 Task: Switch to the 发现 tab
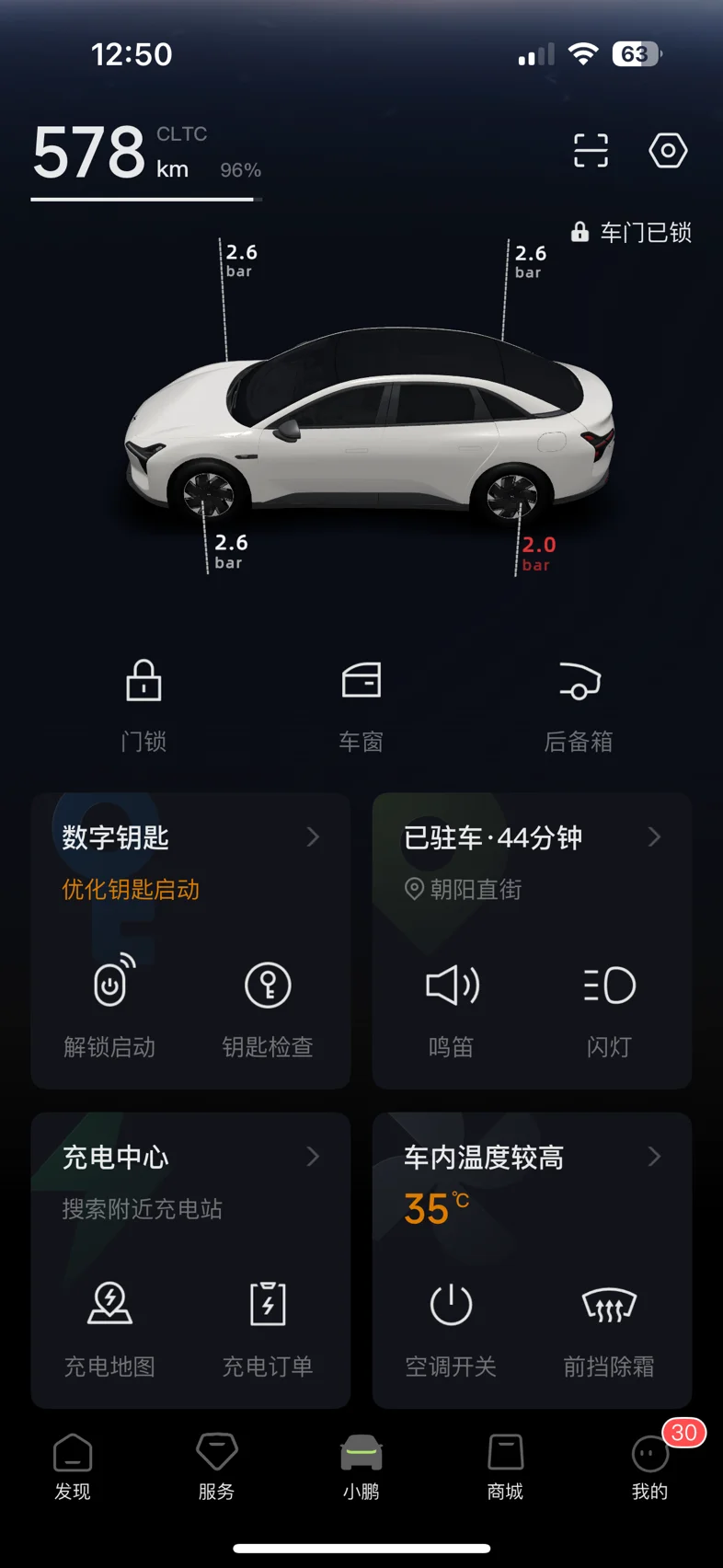[73, 1467]
